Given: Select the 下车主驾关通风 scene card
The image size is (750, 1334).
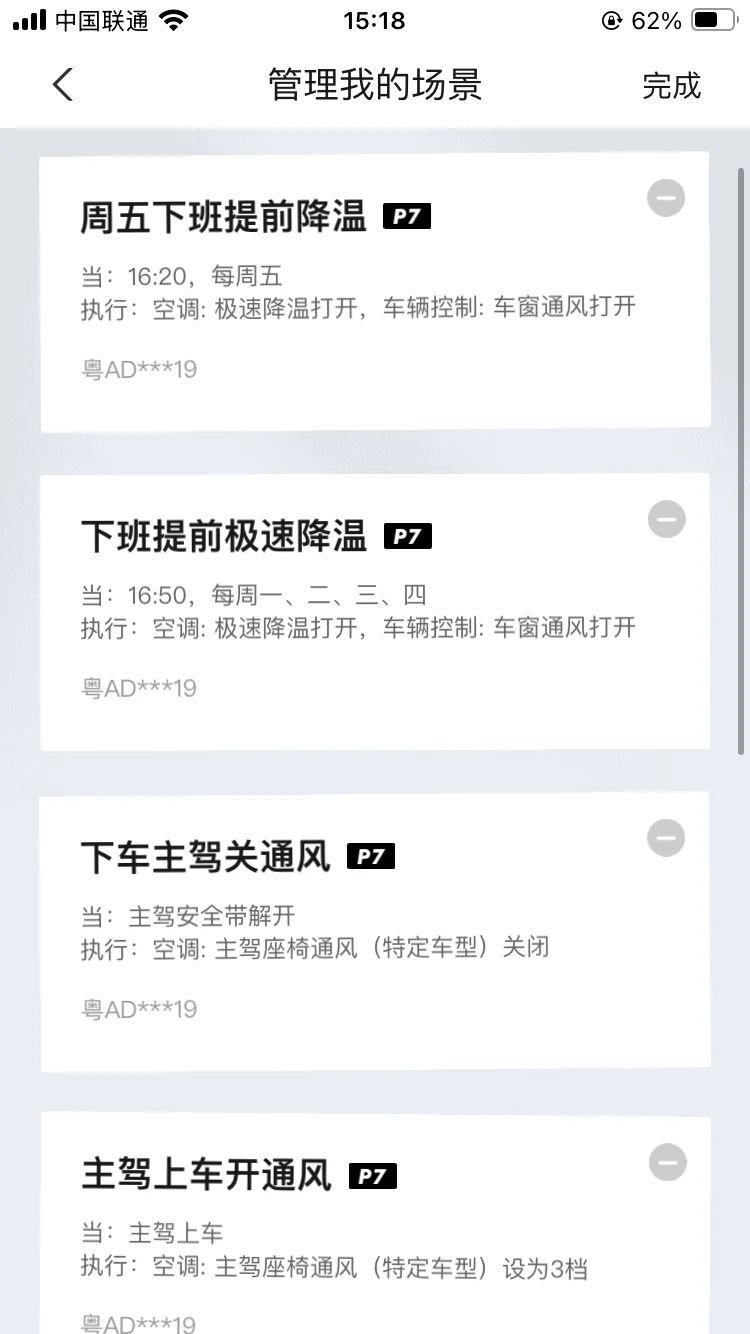Looking at the screenshot, I should (375, 931).
